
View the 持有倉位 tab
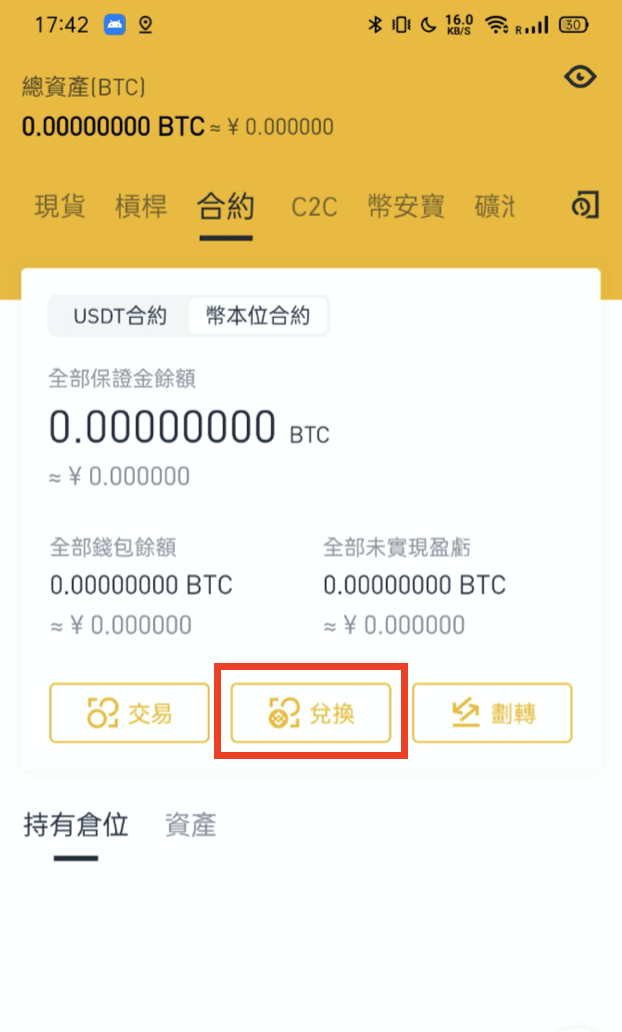(76, 825)
